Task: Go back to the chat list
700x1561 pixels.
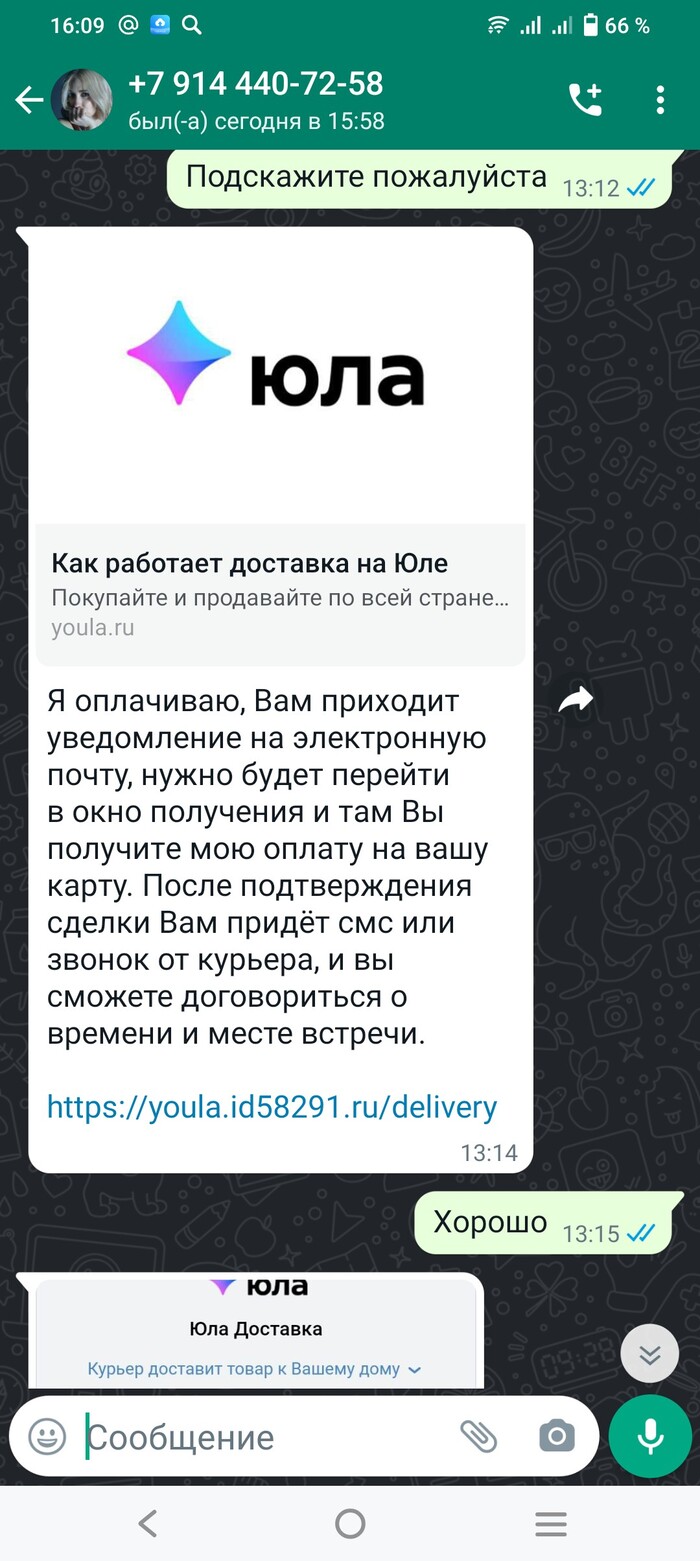Action: click(x=28, y=100)
